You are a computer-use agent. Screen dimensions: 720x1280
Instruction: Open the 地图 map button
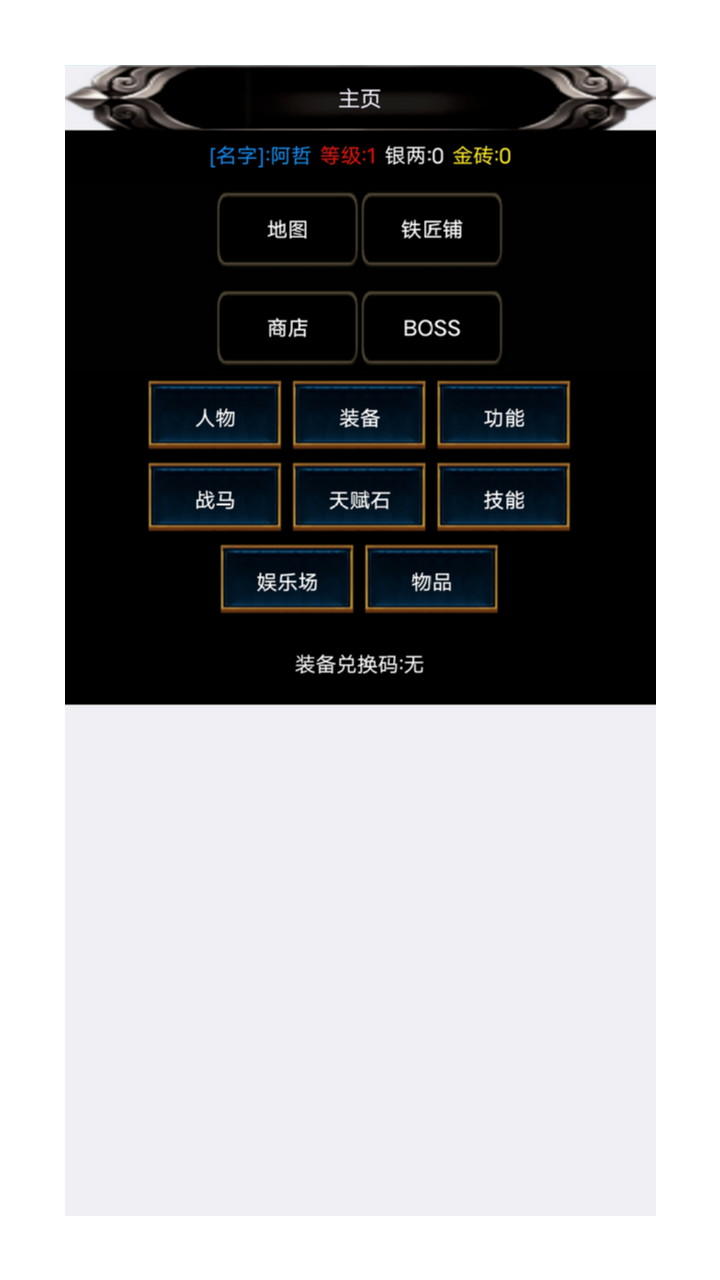click(287, 229)
